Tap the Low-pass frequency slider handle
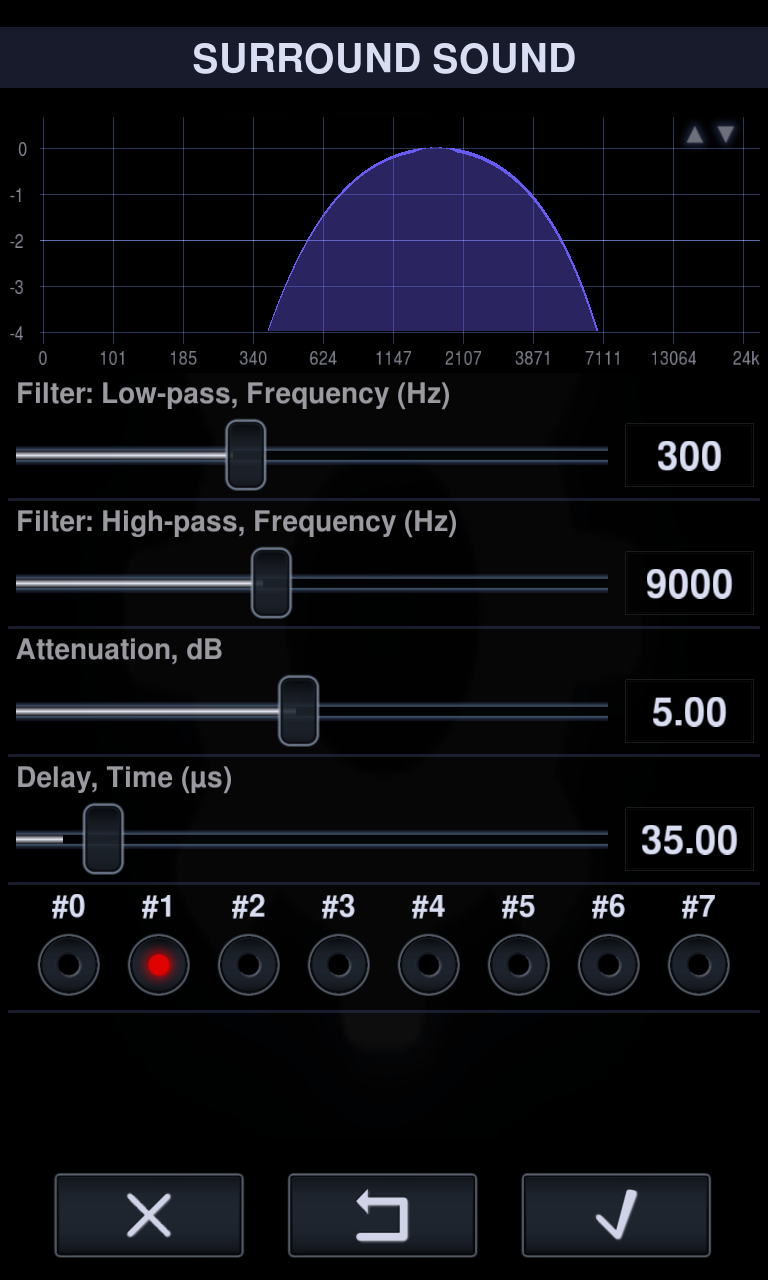This screenshot has height=1280, width=768. pyautogui.click(x=245, y=455)
